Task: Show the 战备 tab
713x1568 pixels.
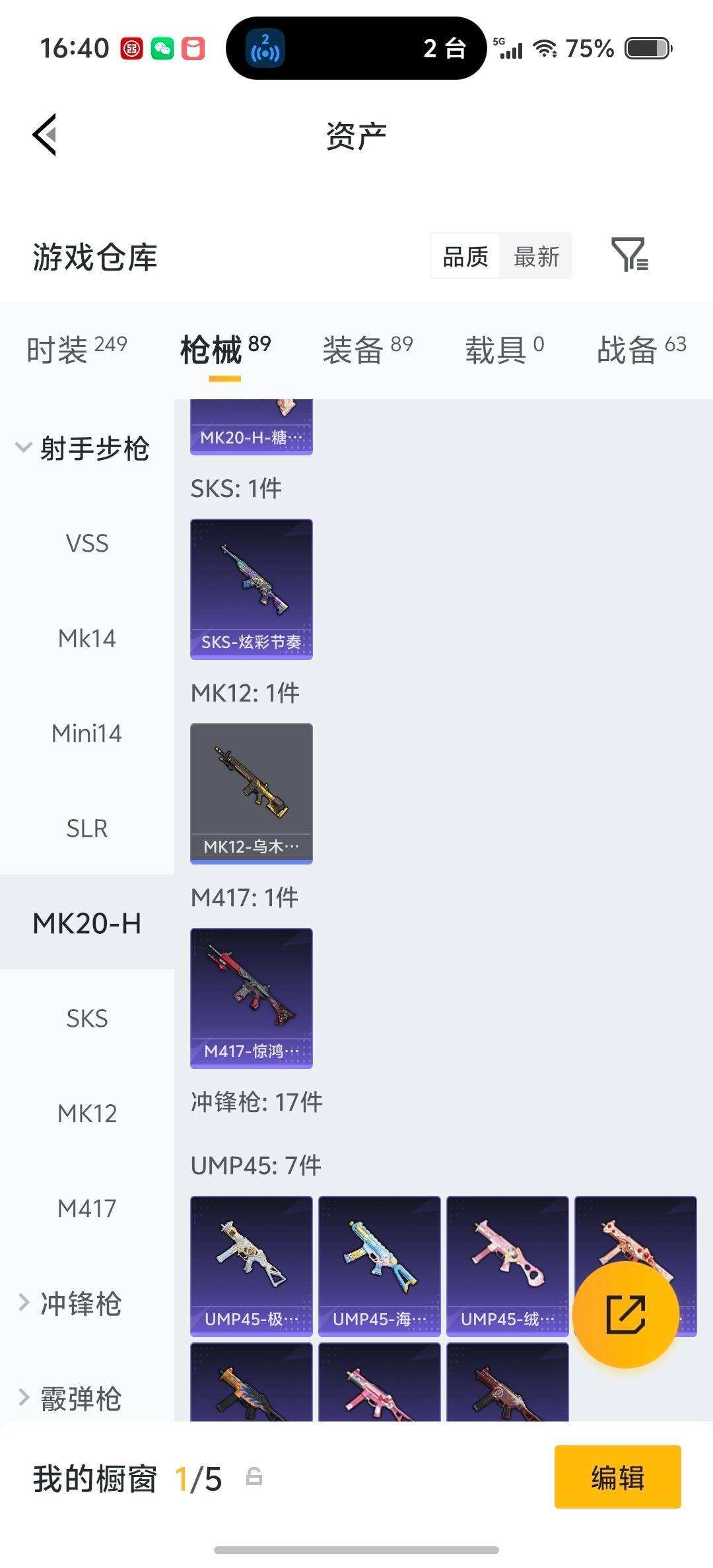Action: 641,349
